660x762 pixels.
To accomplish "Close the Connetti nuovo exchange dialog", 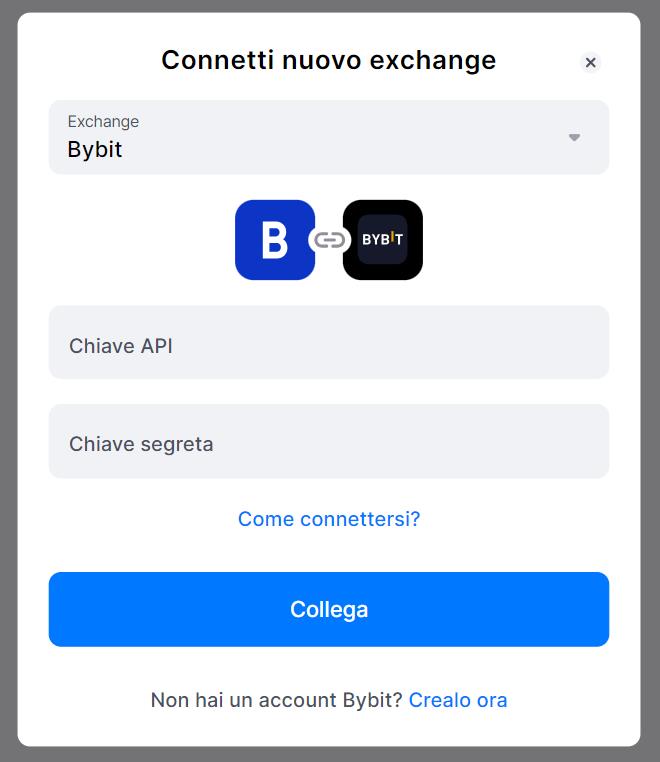I will (590, 63).
